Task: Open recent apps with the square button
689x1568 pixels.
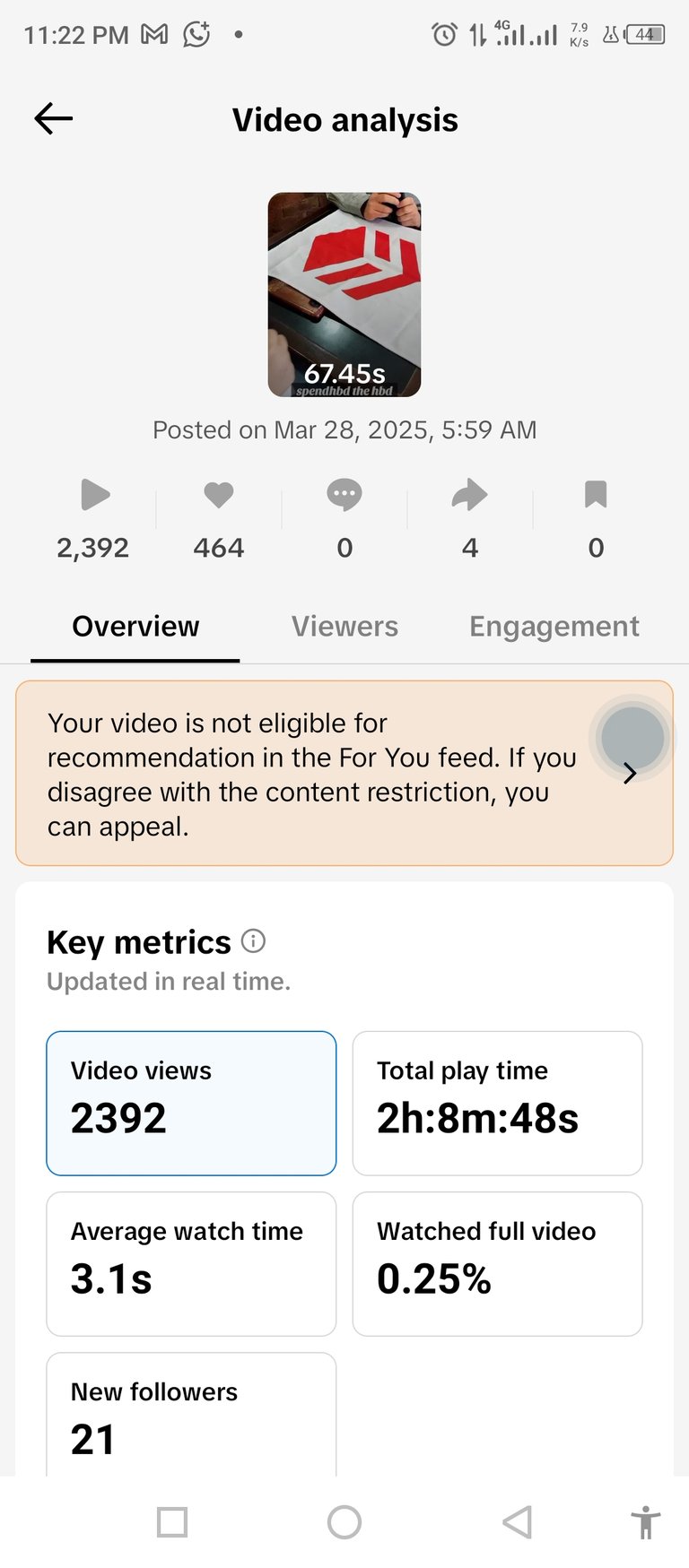Action: (172, 1521)
